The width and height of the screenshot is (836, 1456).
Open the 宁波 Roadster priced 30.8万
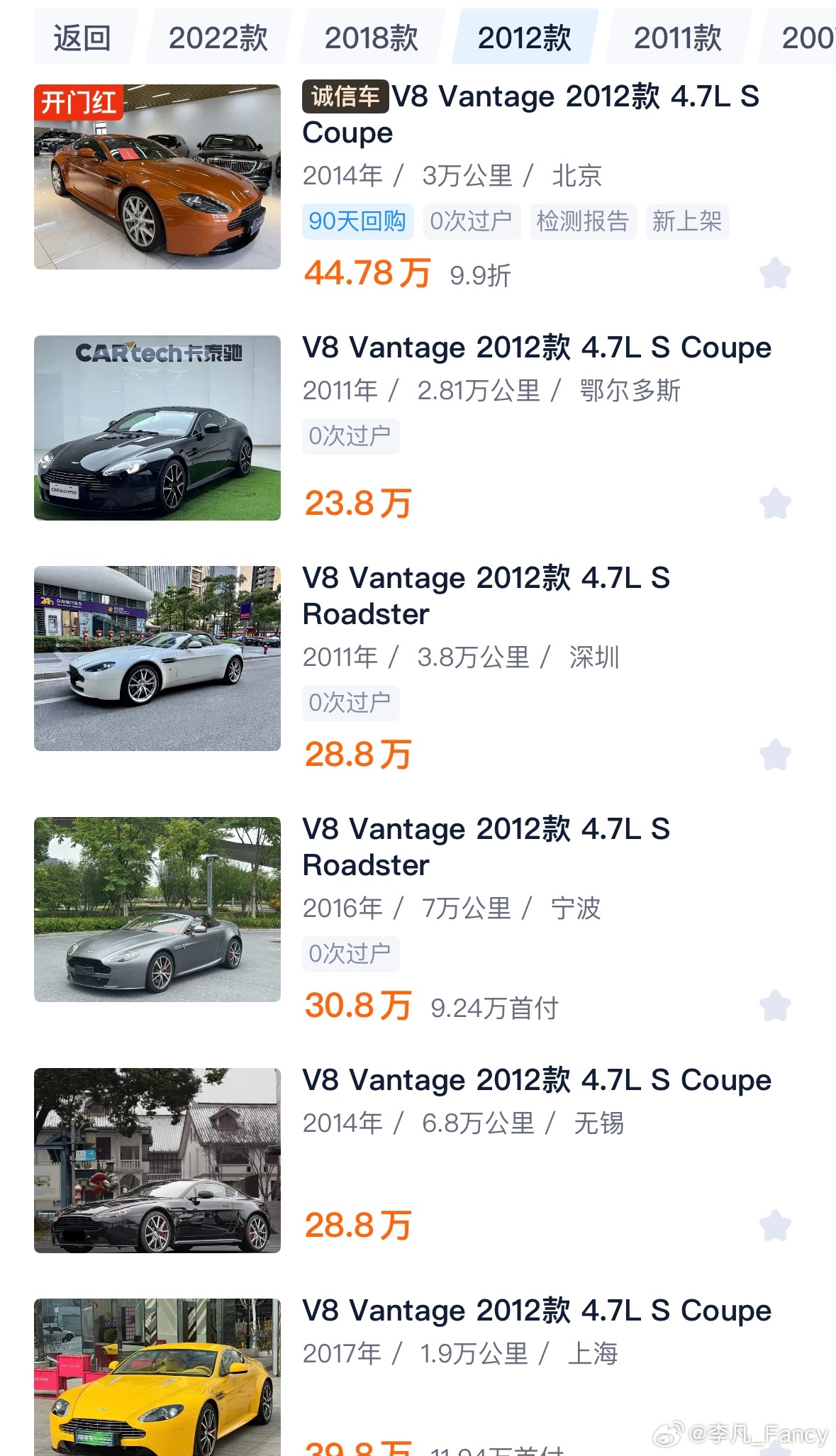click(x=157, y=909)
